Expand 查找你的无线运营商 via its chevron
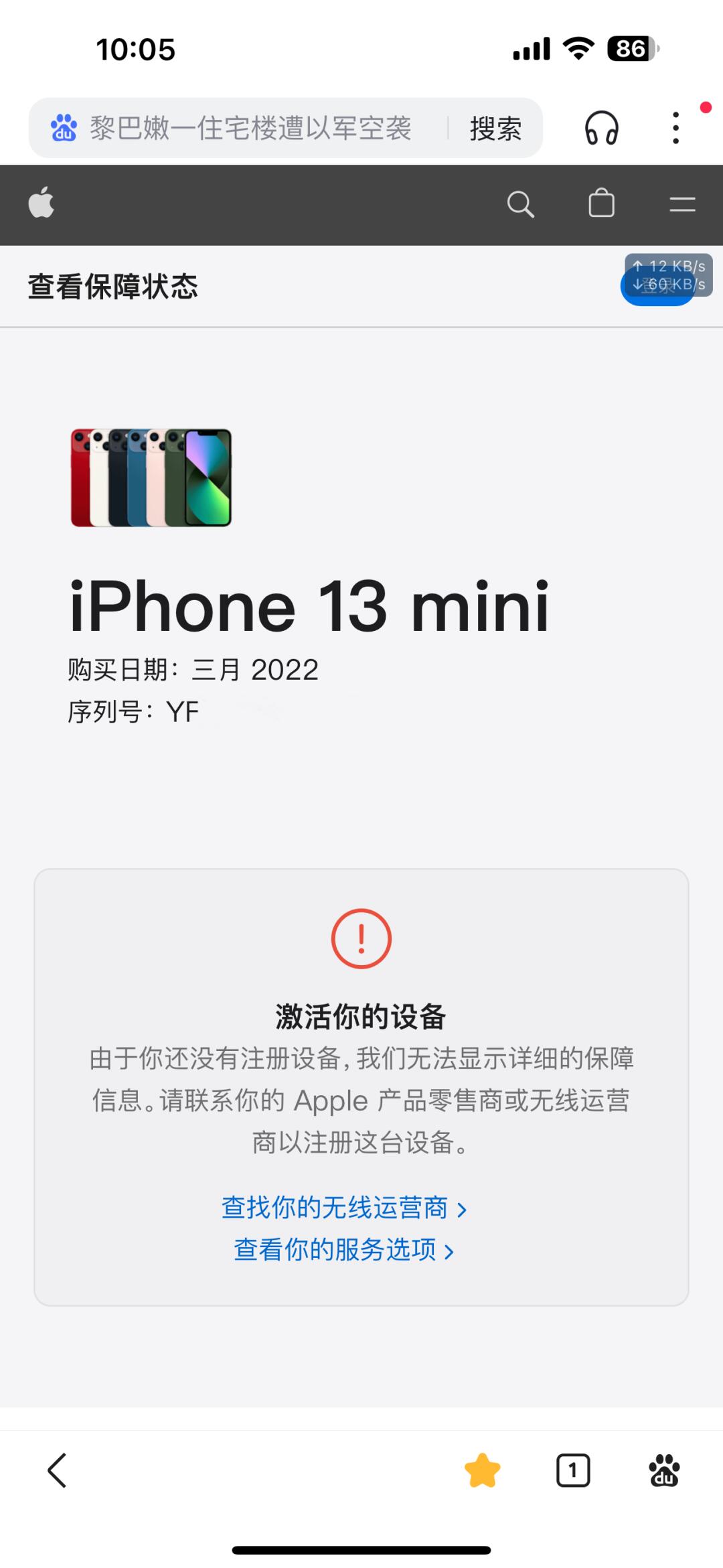 (463, 1209)
